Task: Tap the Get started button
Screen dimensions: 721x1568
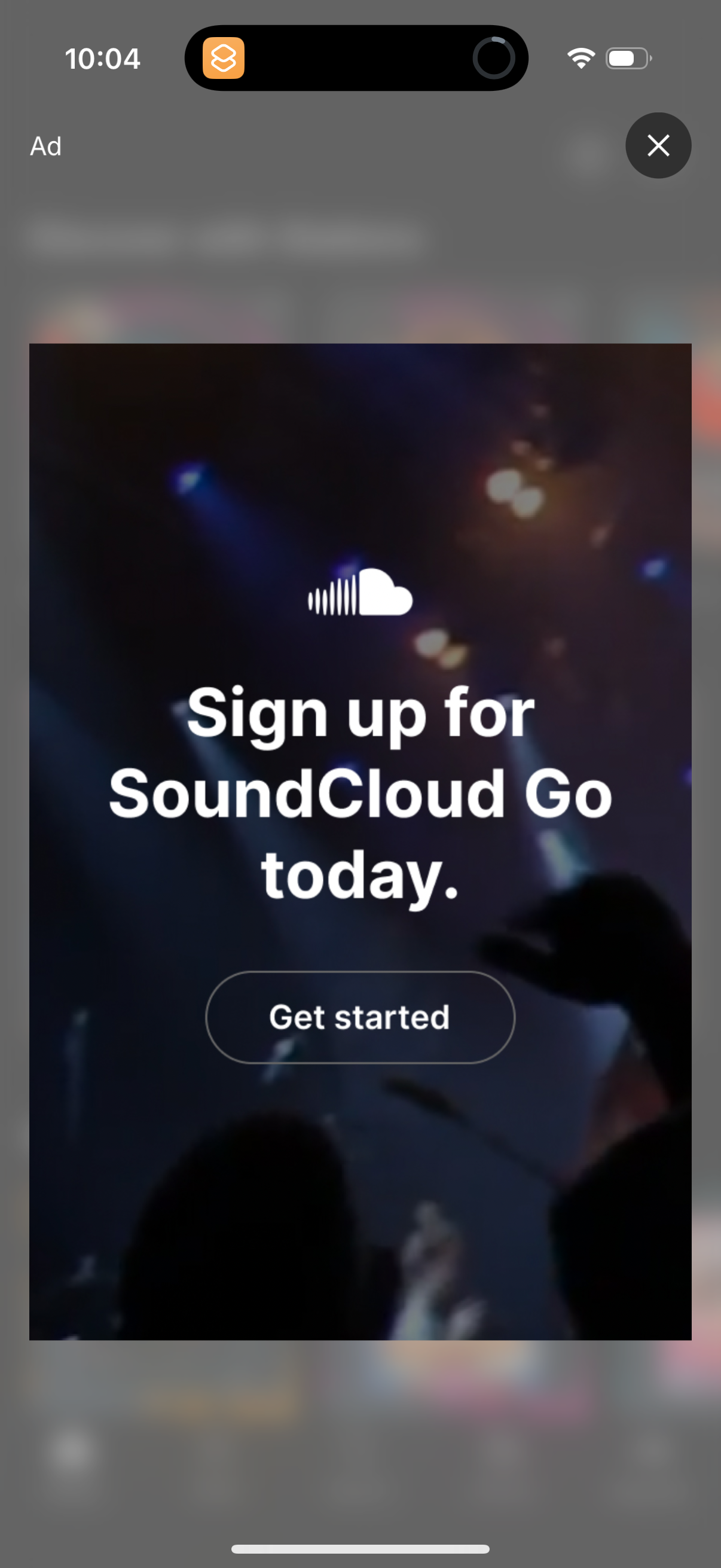Action: pos(360,1017)
